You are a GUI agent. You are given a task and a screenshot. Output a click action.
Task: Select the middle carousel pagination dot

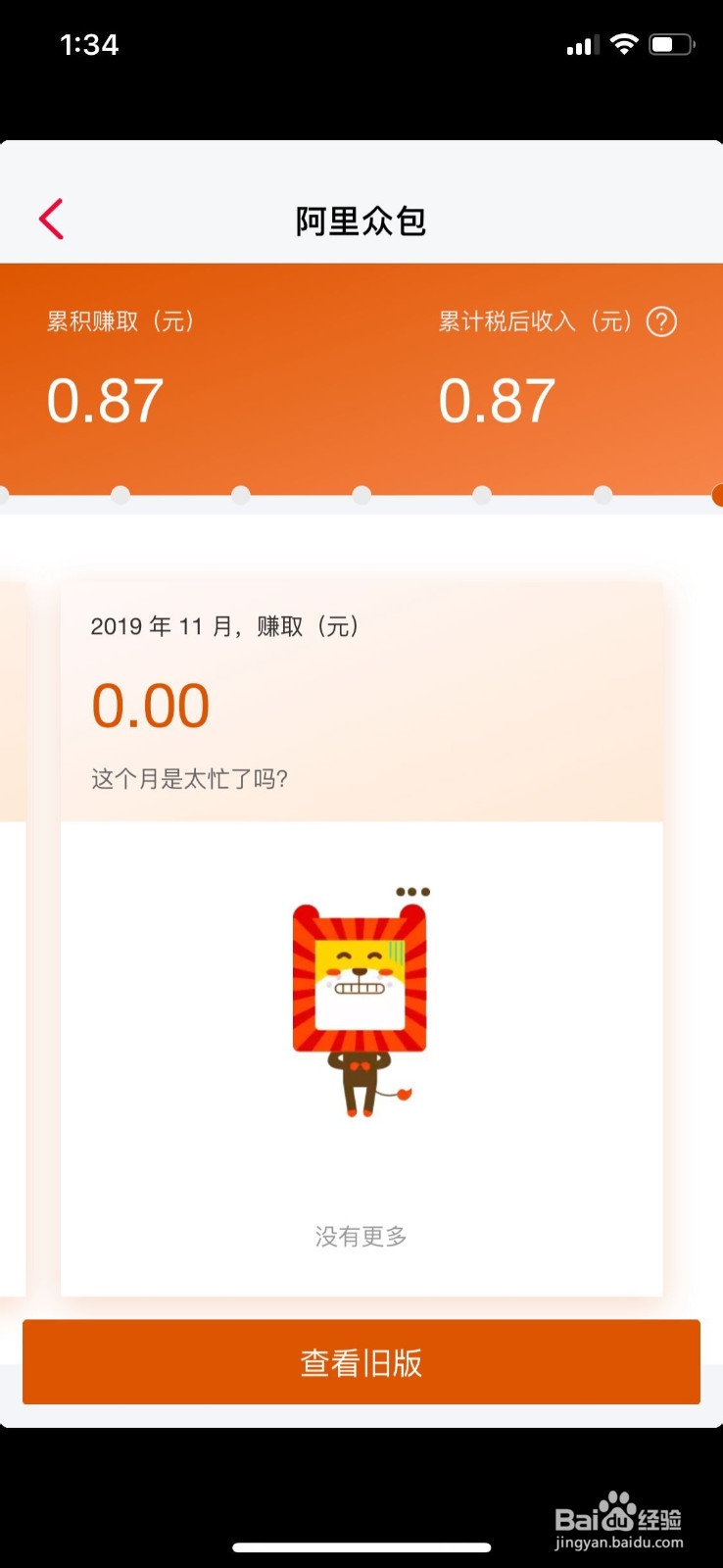click(361, 496)
